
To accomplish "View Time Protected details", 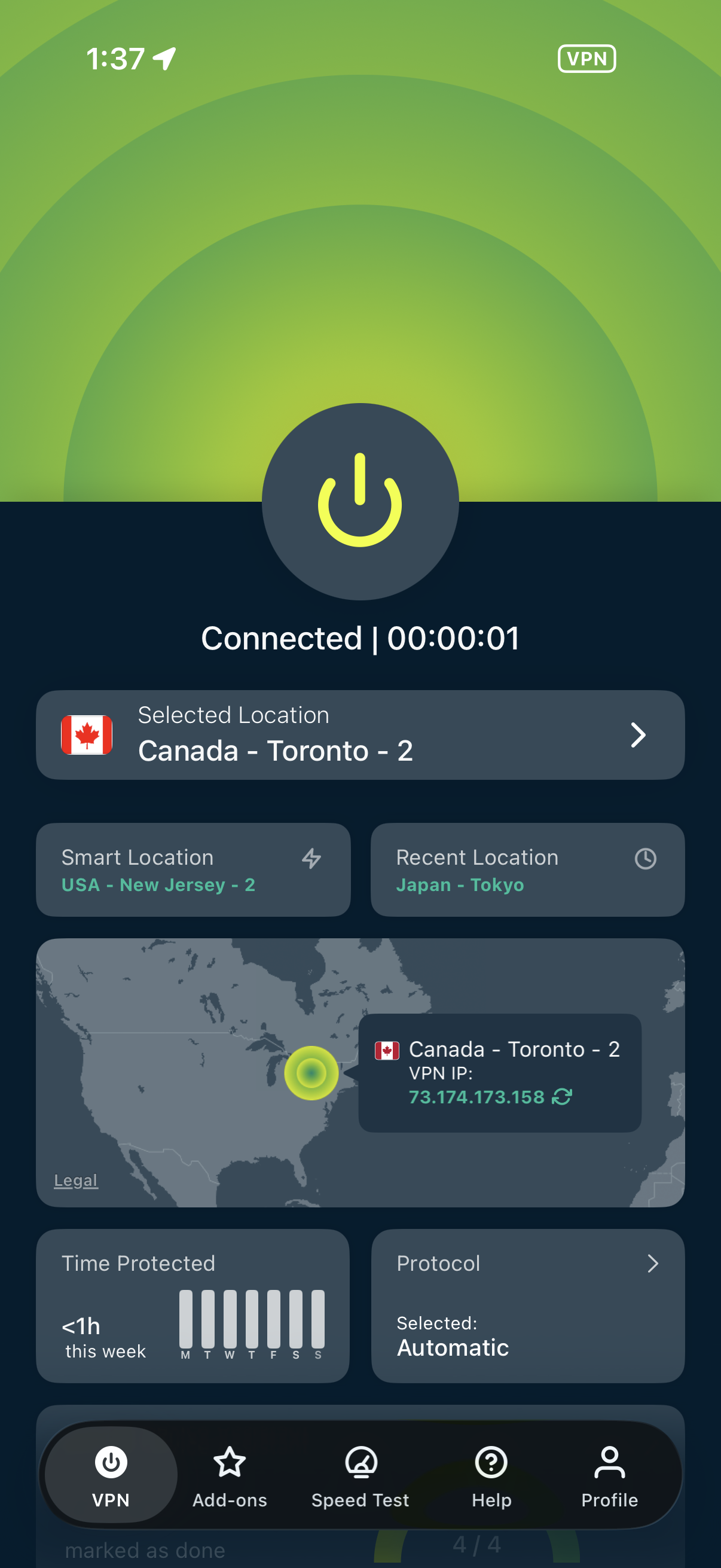I will (x=193, y=1305).
